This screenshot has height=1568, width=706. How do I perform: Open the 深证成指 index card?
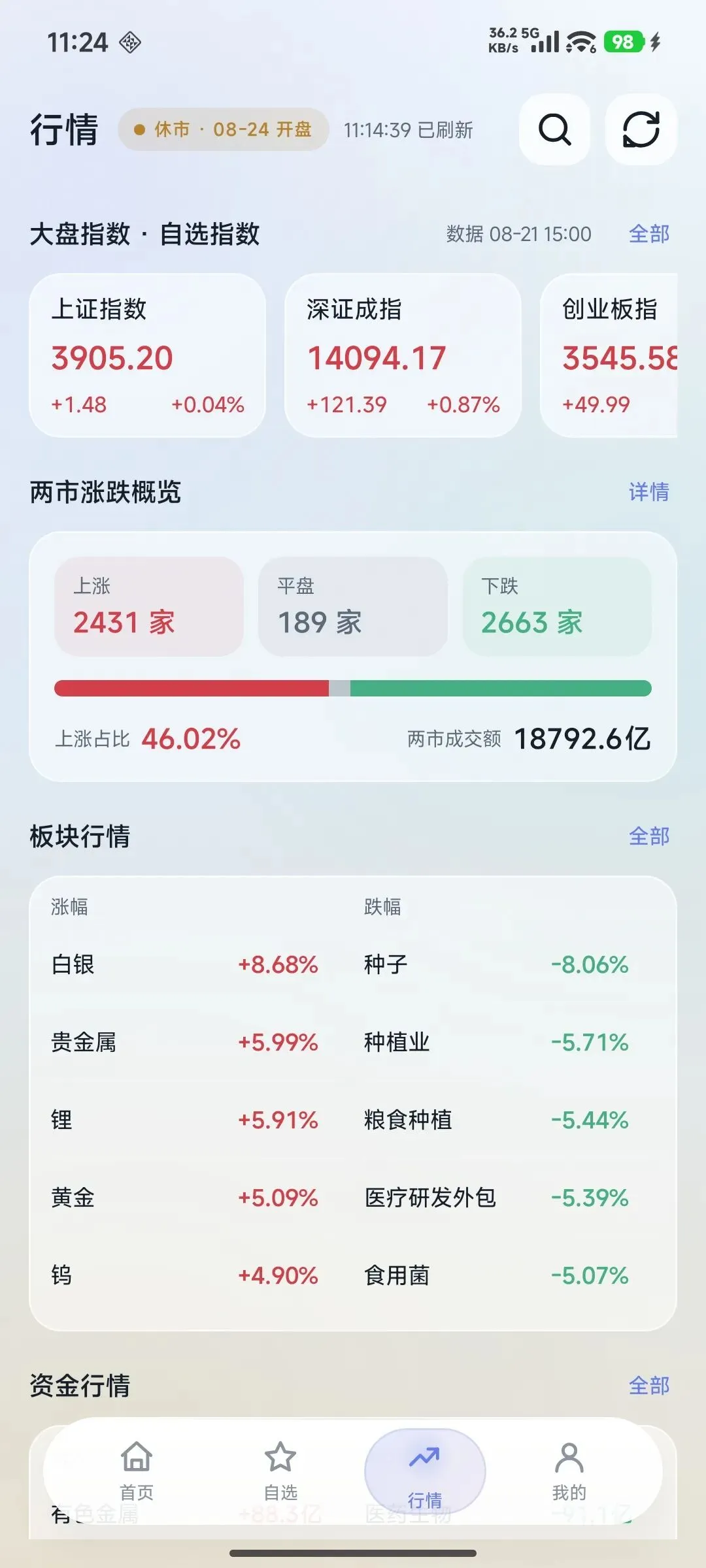coord(403,355)
